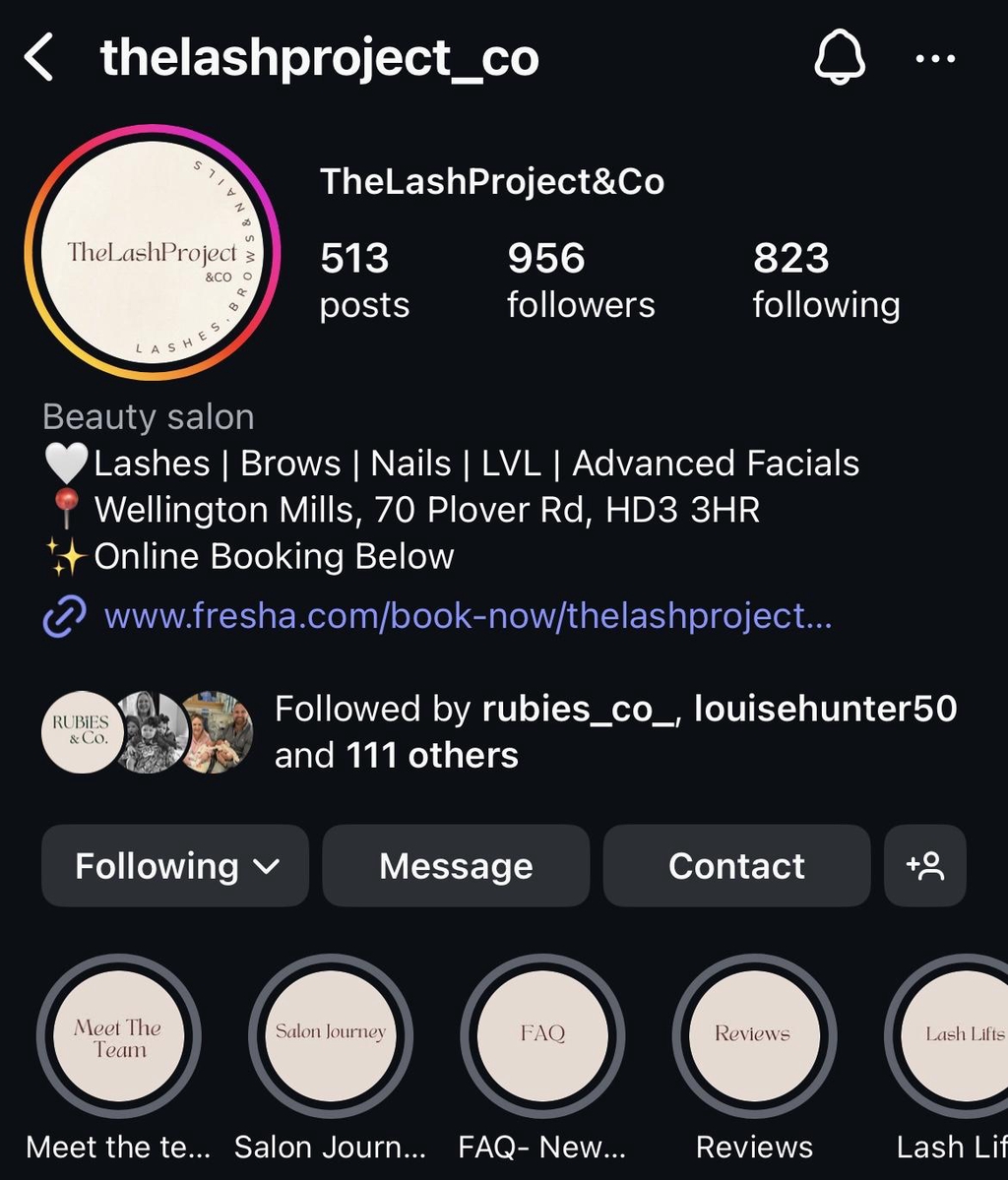Screen dimensions: 1008x1180
Task: See mutual followers including rubies_co_
Action: [x=615, y=731]
